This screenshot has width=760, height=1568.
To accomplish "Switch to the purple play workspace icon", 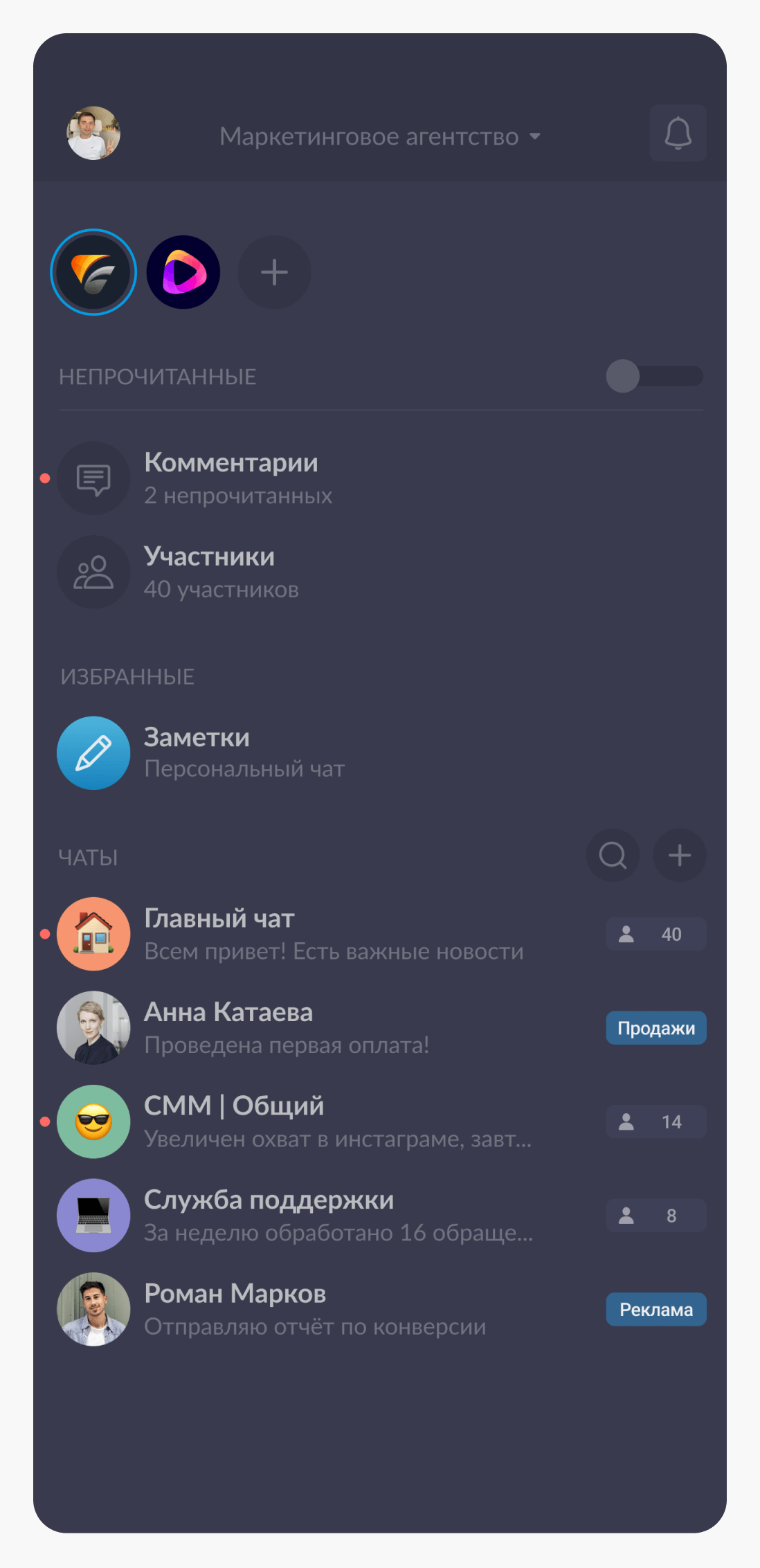I will tap(183, 272).
